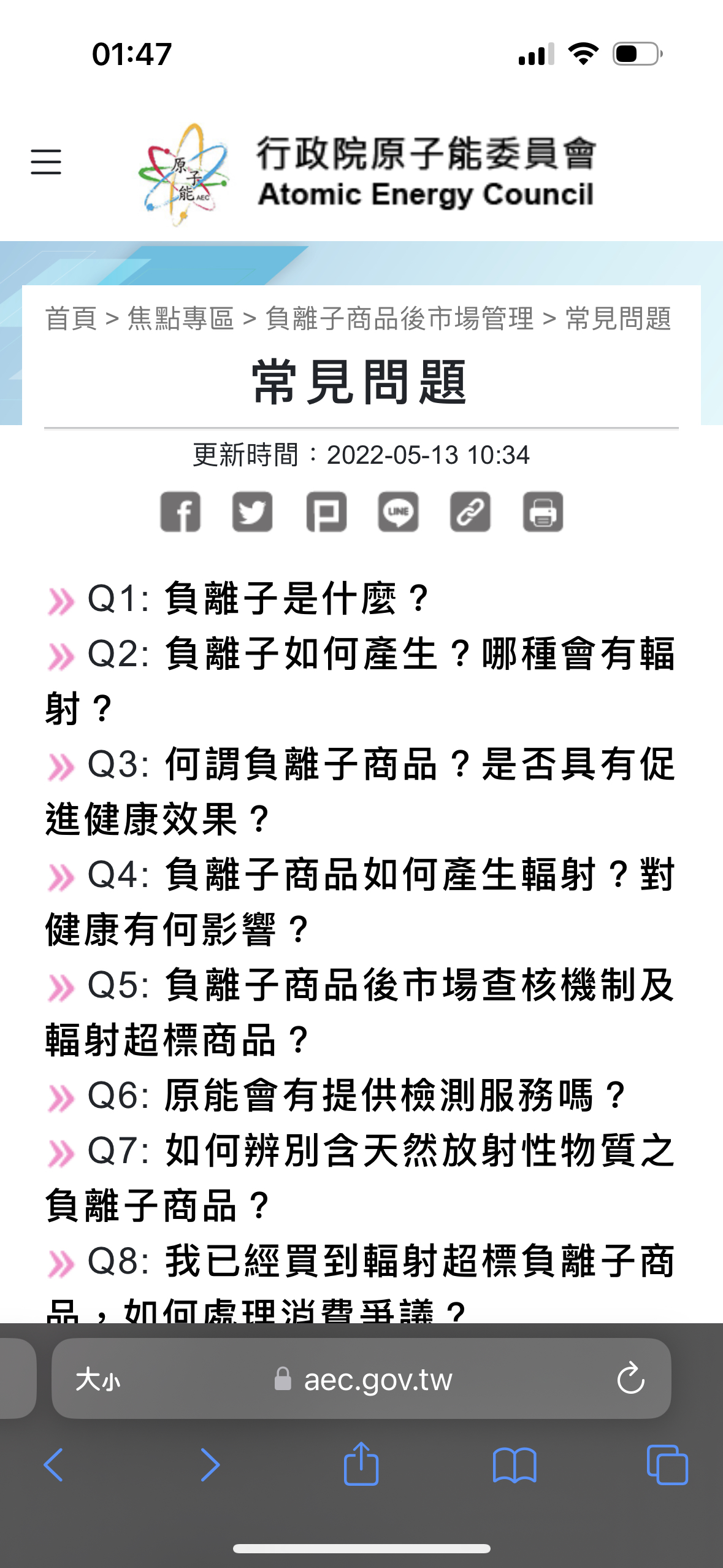The width and height of the screenshot is (723, 1568).
Task: Go to 首頁 breadcrumb
Action: tap(71, 318)
